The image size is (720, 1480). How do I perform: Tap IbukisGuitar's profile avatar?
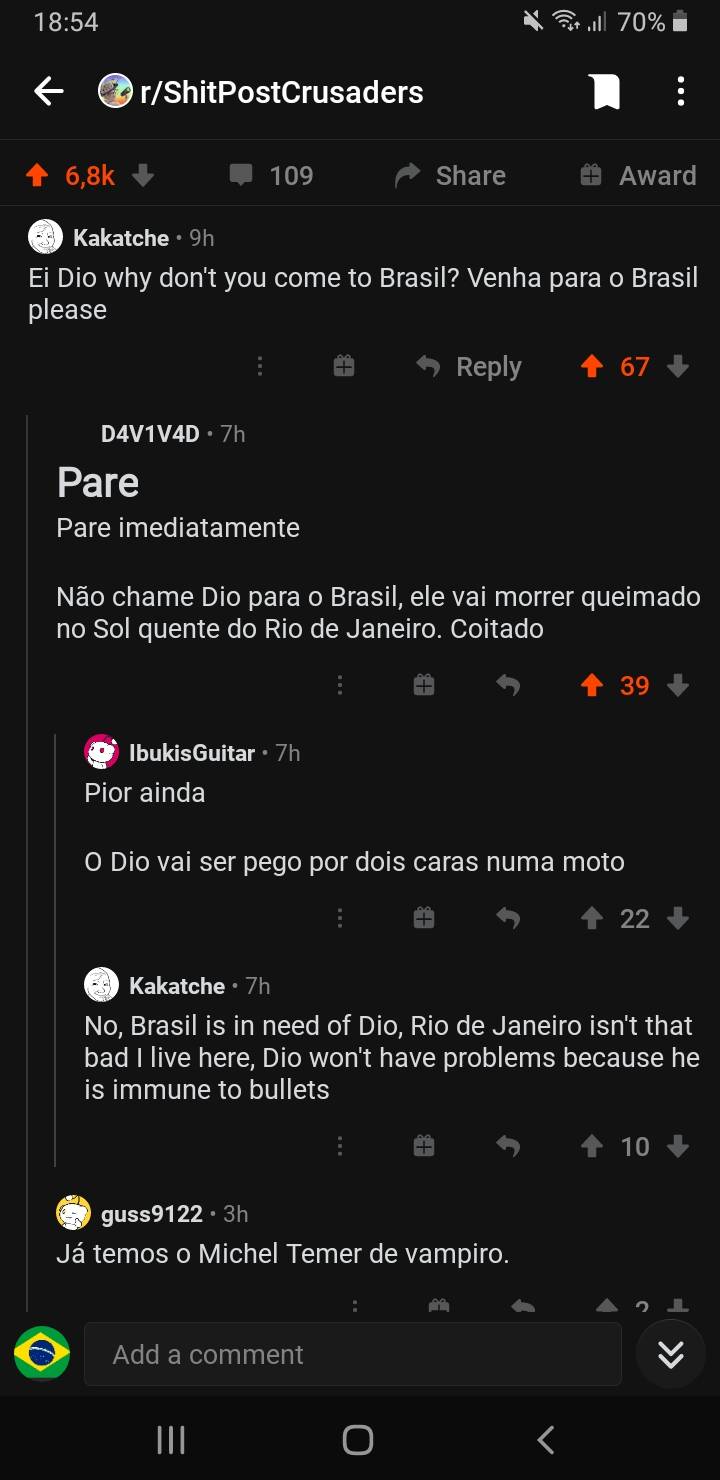point(100,752)
